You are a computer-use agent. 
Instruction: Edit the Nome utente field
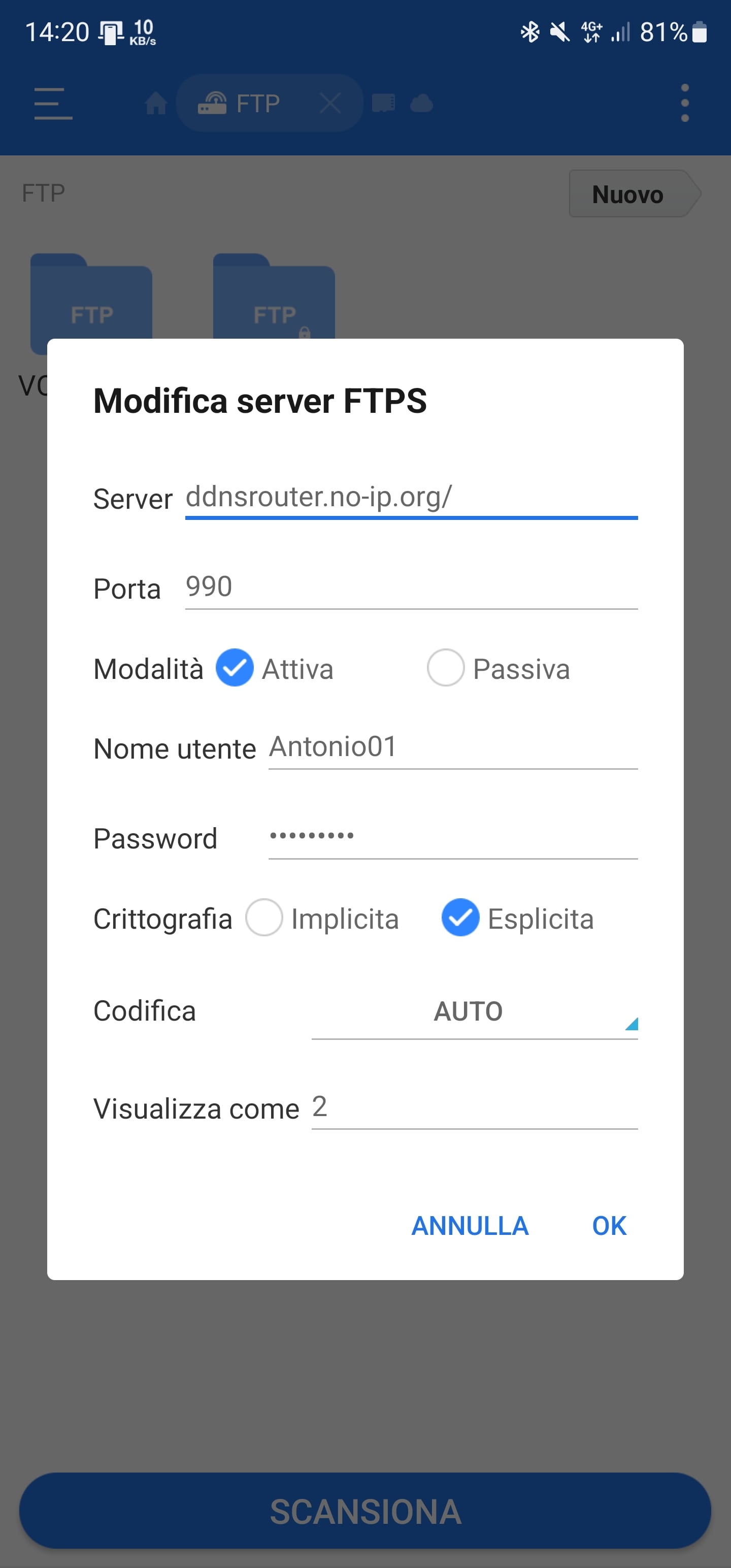(453, 747)
